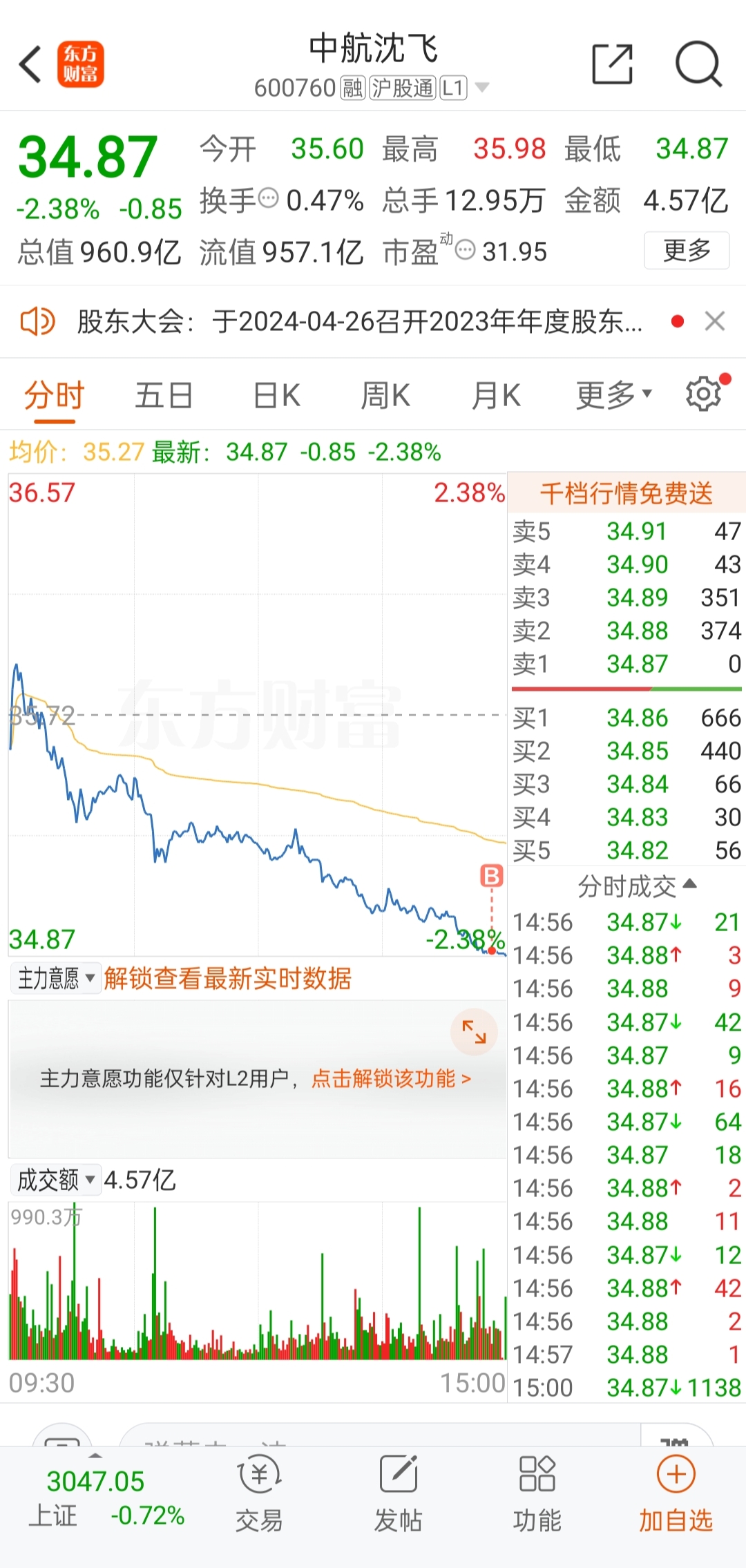The image size is (746, 1568).
Task: Open 发帖 posting icon in bottom bar
Action: [x=399, y=1492]
